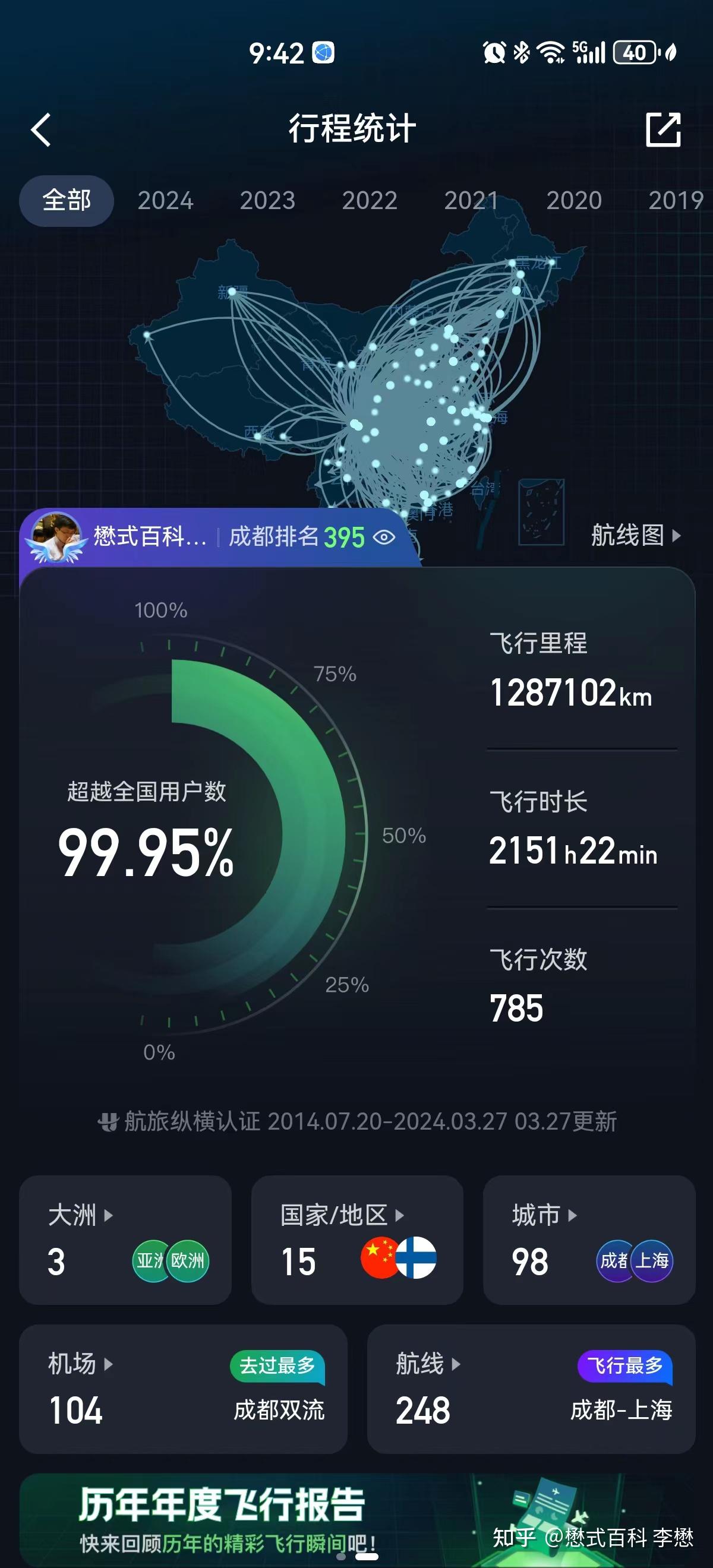View the 2020 statistics tab
This screenshot has height=1568, width=713.
click(x=573, y=201)
